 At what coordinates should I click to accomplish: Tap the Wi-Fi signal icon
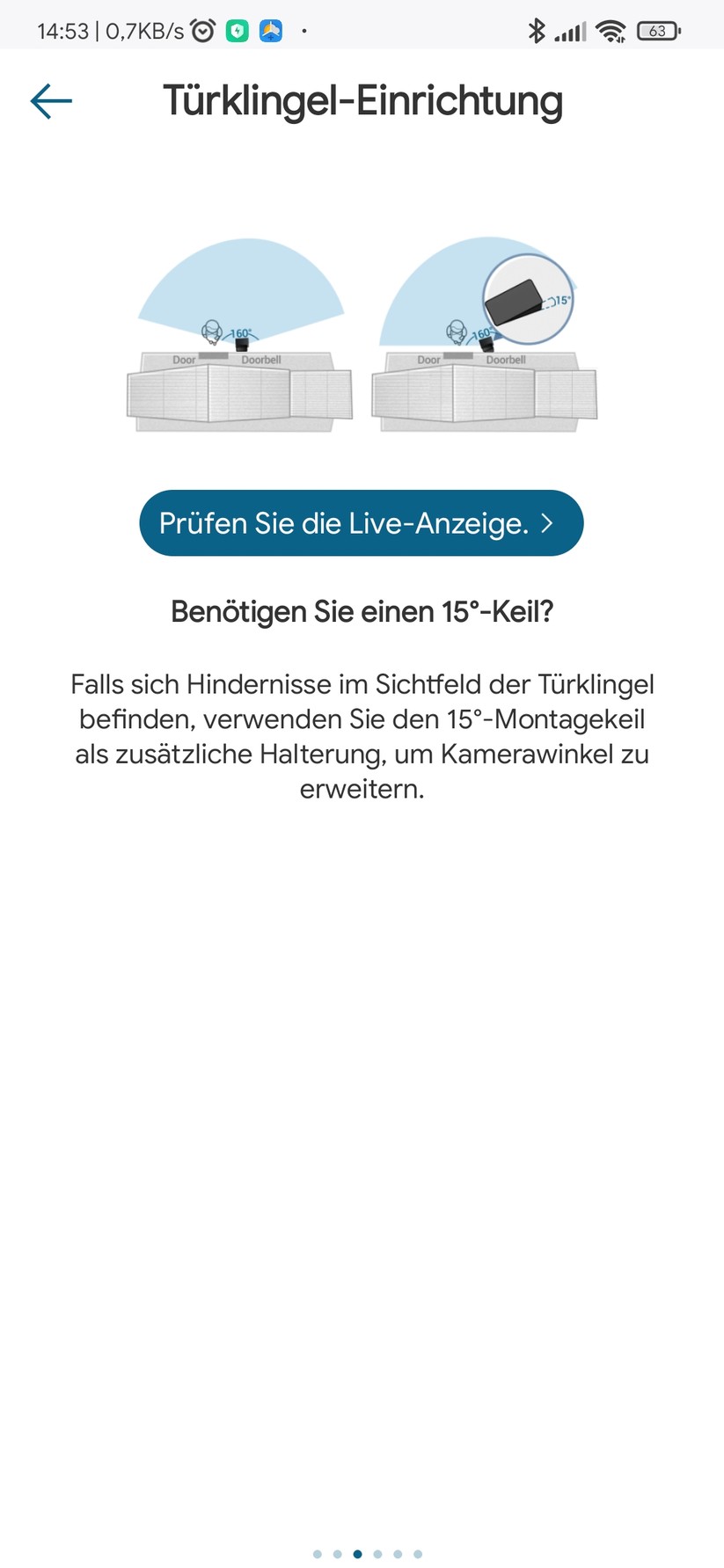[x=611, y=29]
